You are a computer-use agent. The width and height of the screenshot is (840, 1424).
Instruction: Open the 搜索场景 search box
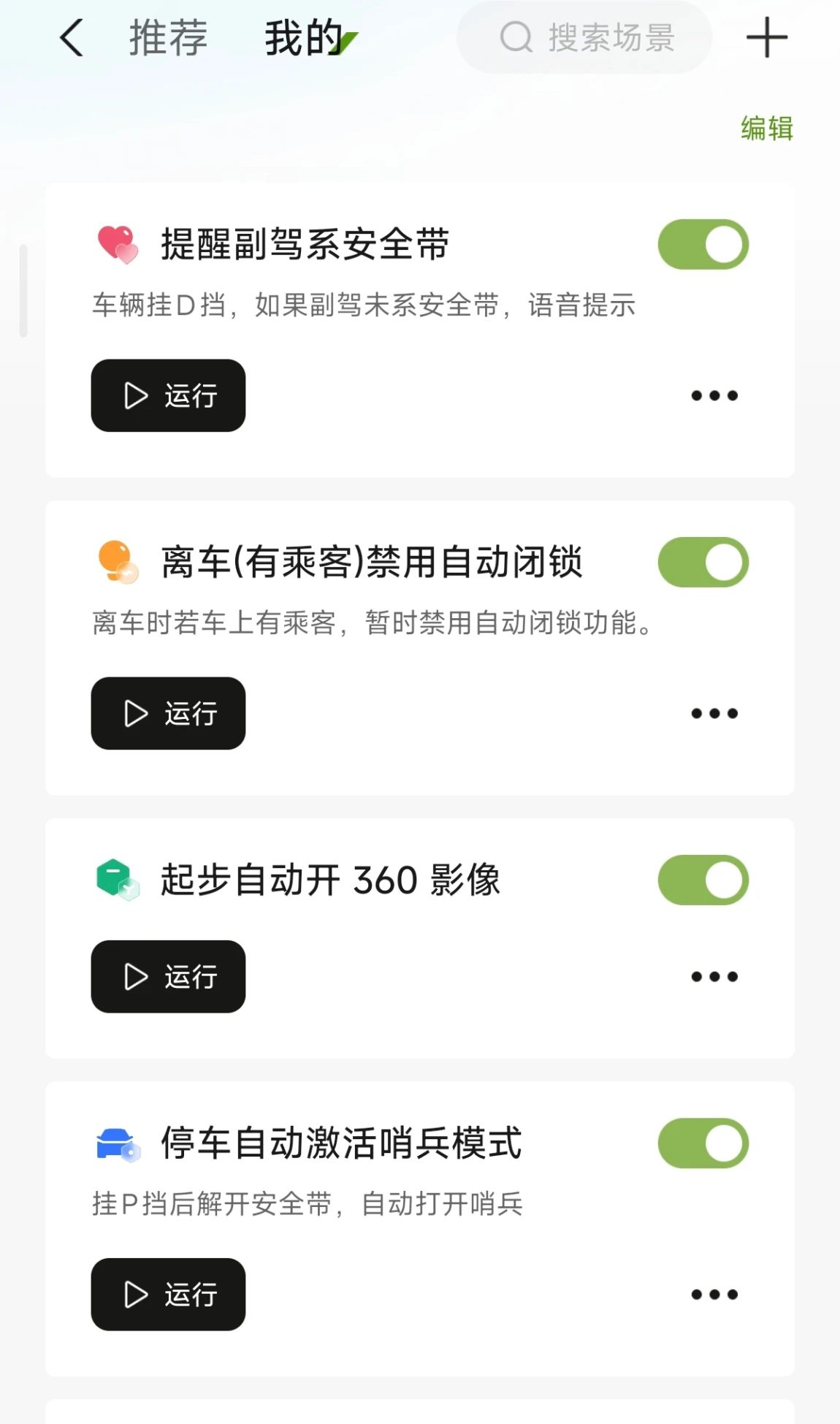tap(584, 37)
